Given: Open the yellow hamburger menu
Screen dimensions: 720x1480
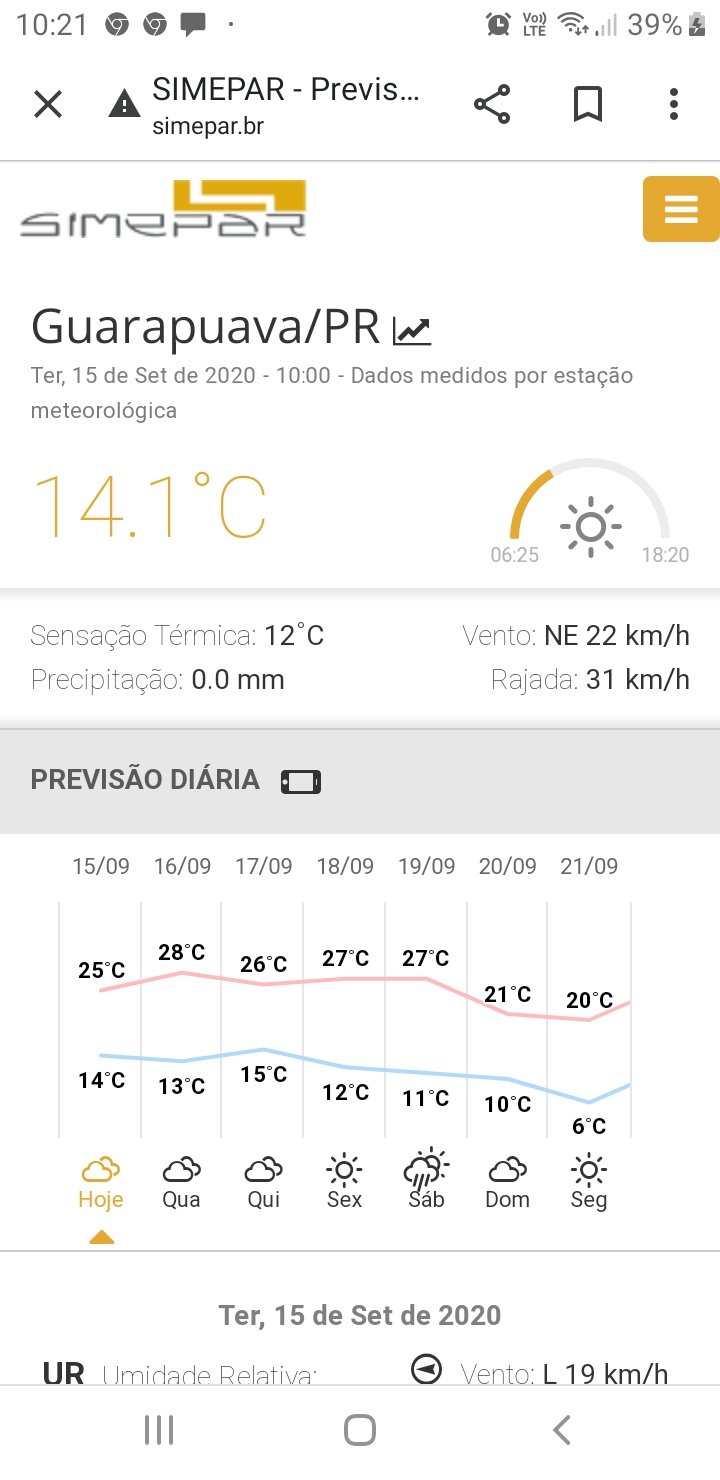Looking at the screenshot, I should click(x=681, y=209).
